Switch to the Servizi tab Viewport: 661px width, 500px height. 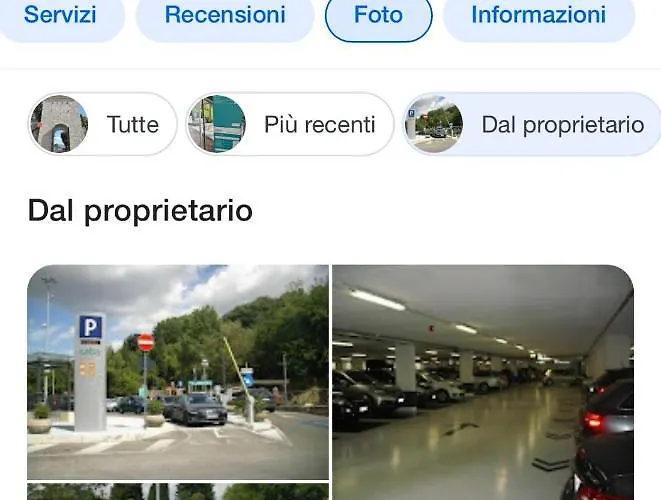[60, 16]
